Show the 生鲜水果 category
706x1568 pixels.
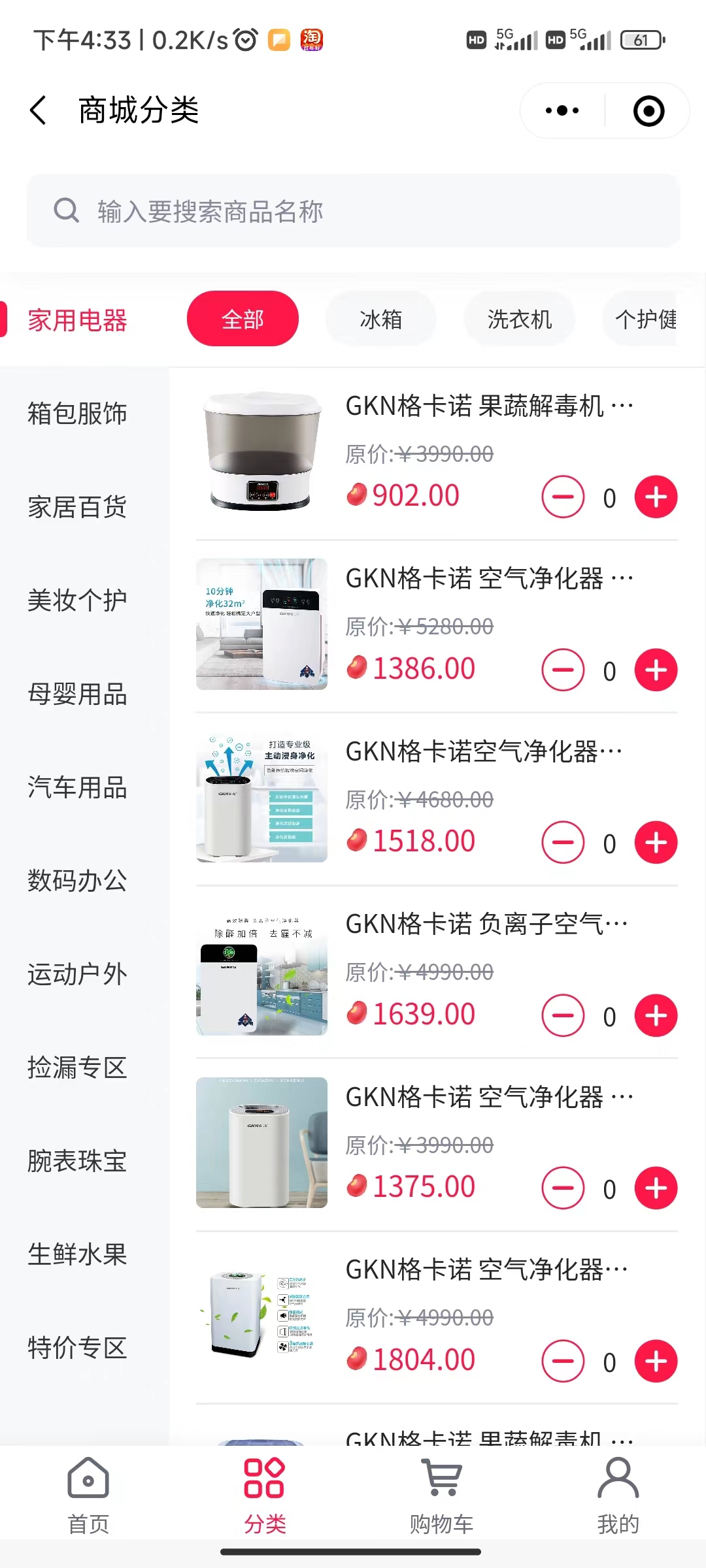(x=77, y=1254)
